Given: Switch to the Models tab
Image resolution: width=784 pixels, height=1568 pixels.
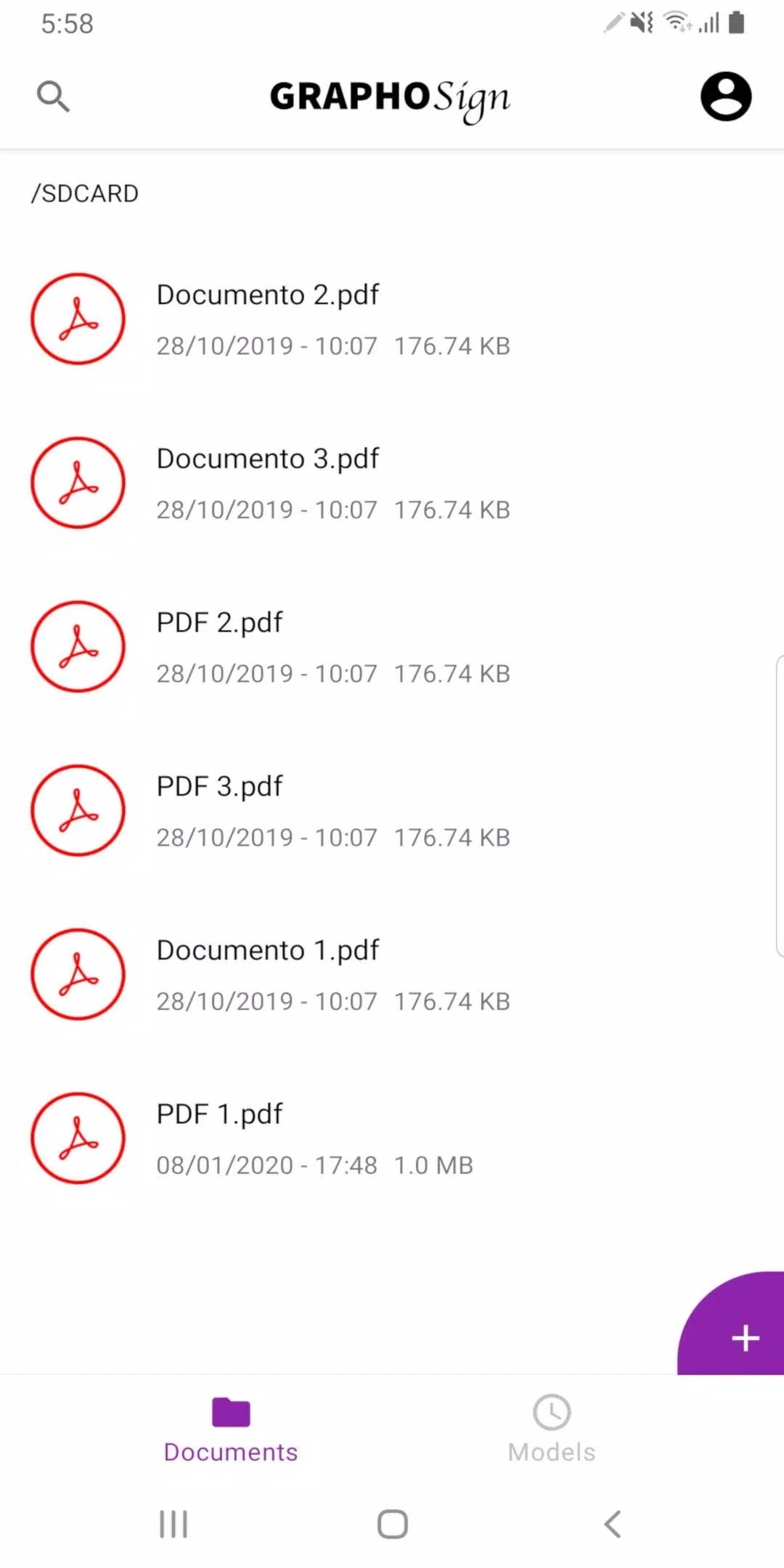Looking at the screenshot, I should tap(552, 1429).
